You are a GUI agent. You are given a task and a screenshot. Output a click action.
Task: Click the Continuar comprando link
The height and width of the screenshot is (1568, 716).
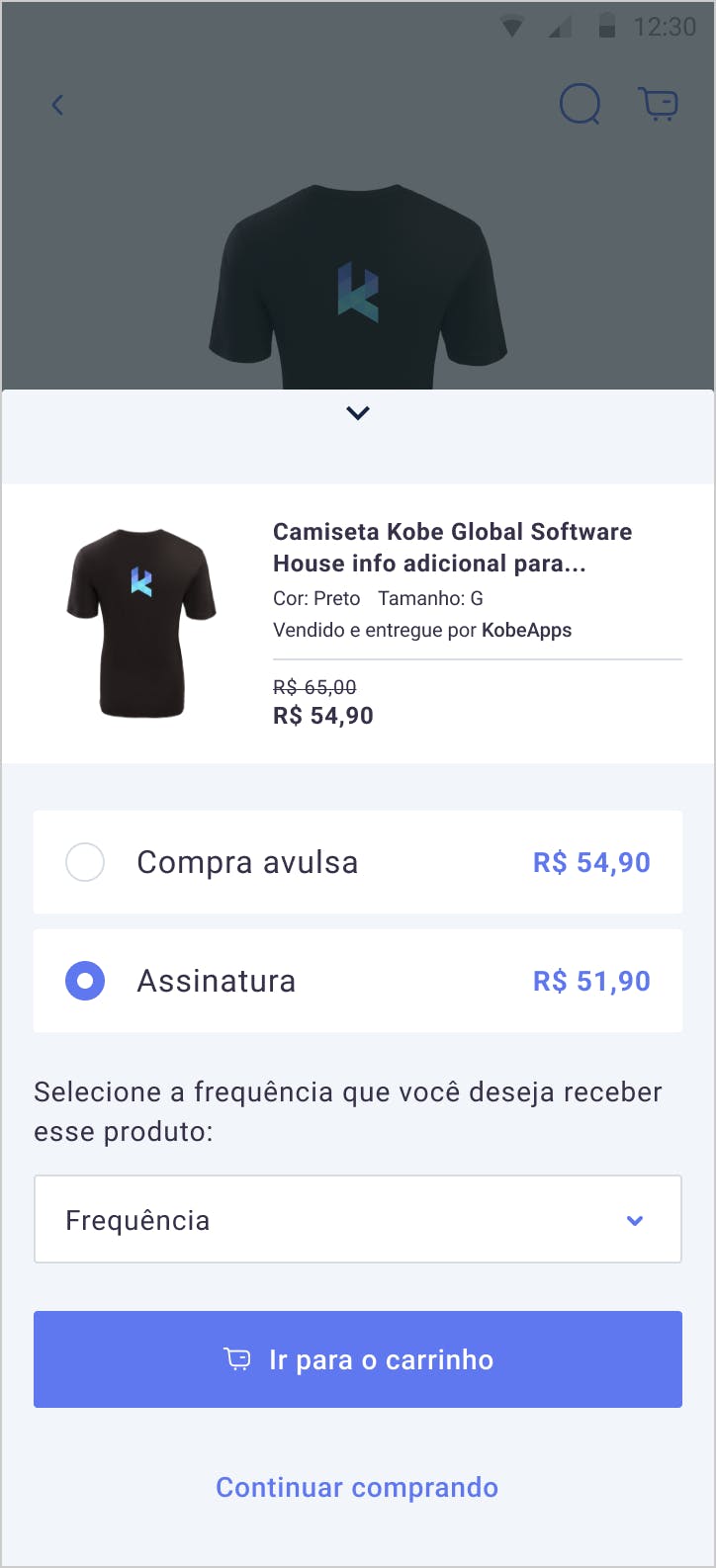pos(356,1487)
